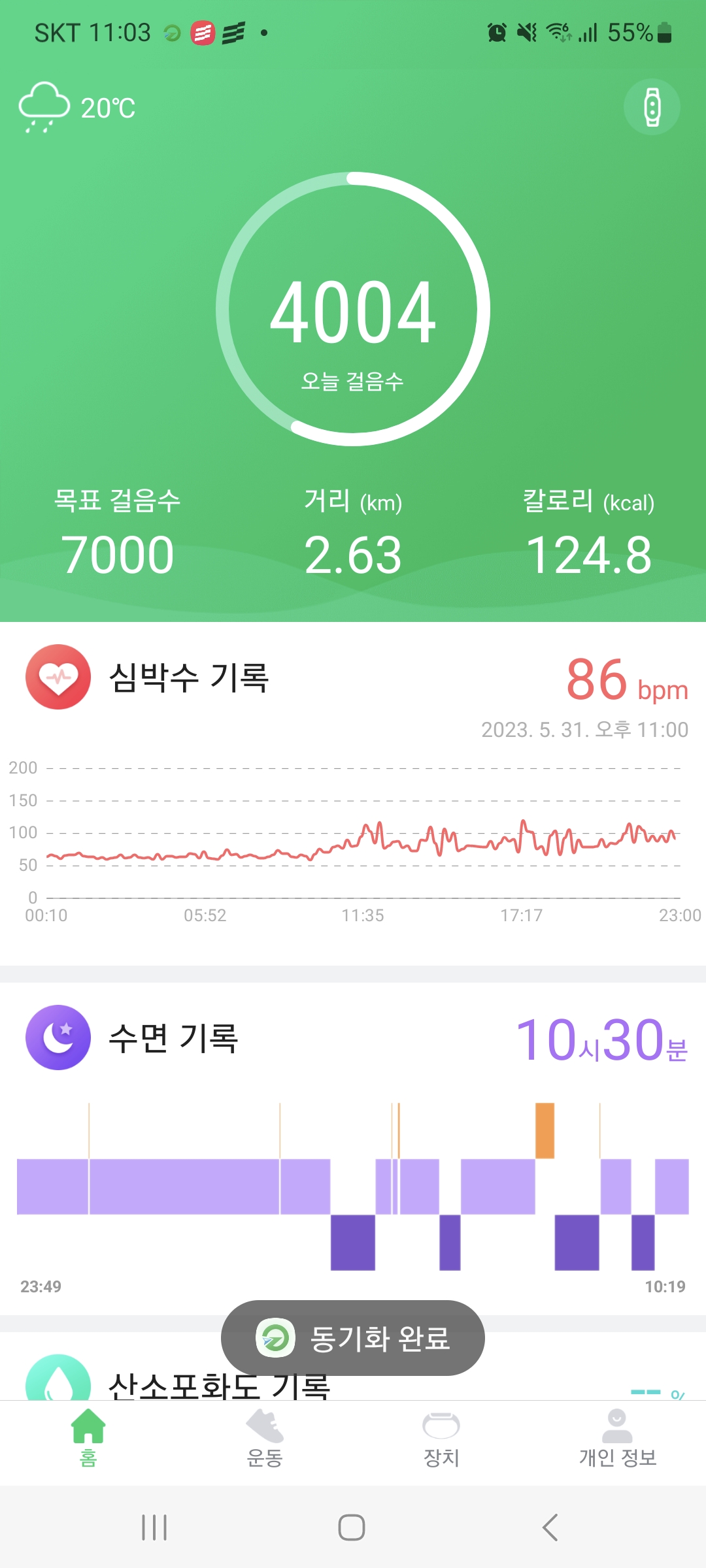Screen dimensions: 706x1568
Task: Switch to the 개인 정보 tab
Action: [618, 1437]
